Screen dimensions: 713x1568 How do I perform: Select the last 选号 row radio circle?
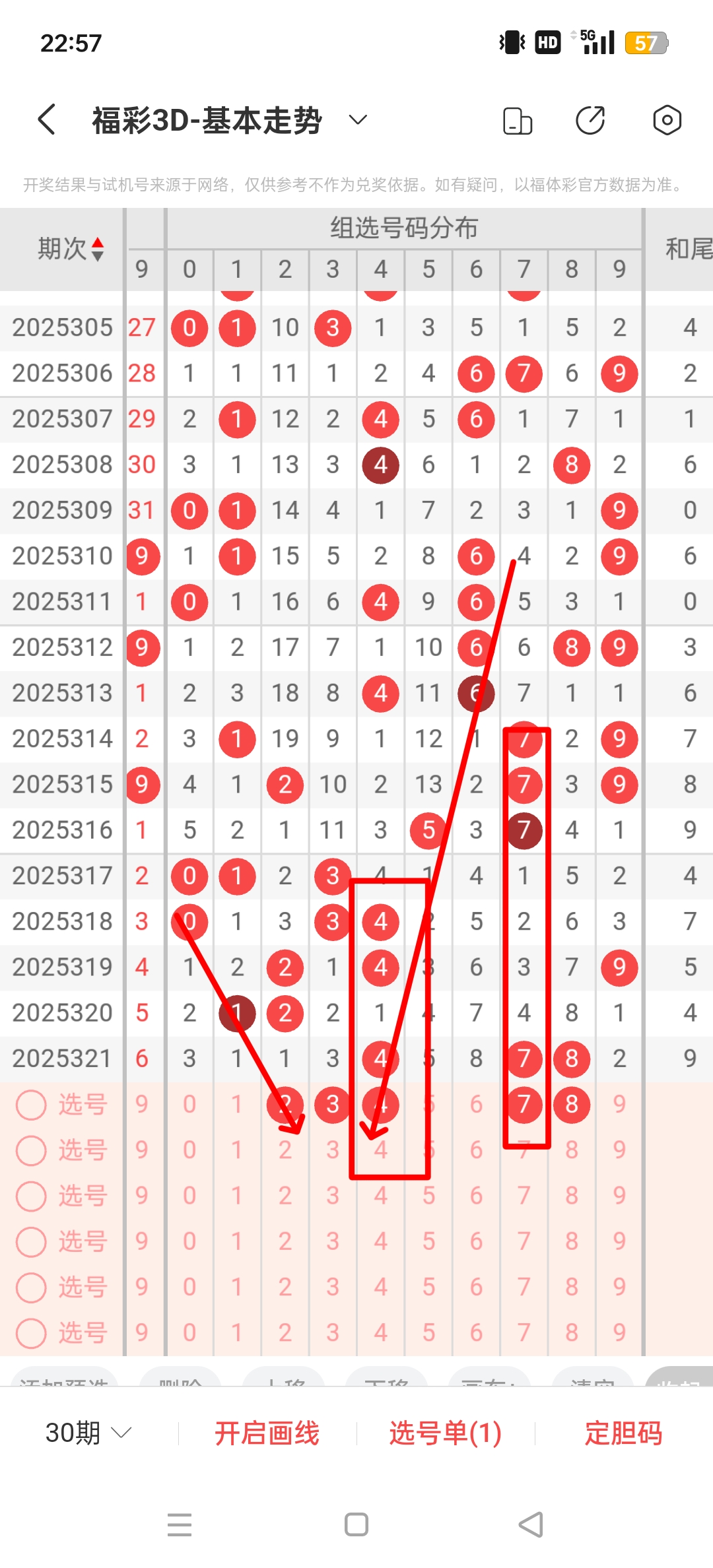[x=32, y=1331]
